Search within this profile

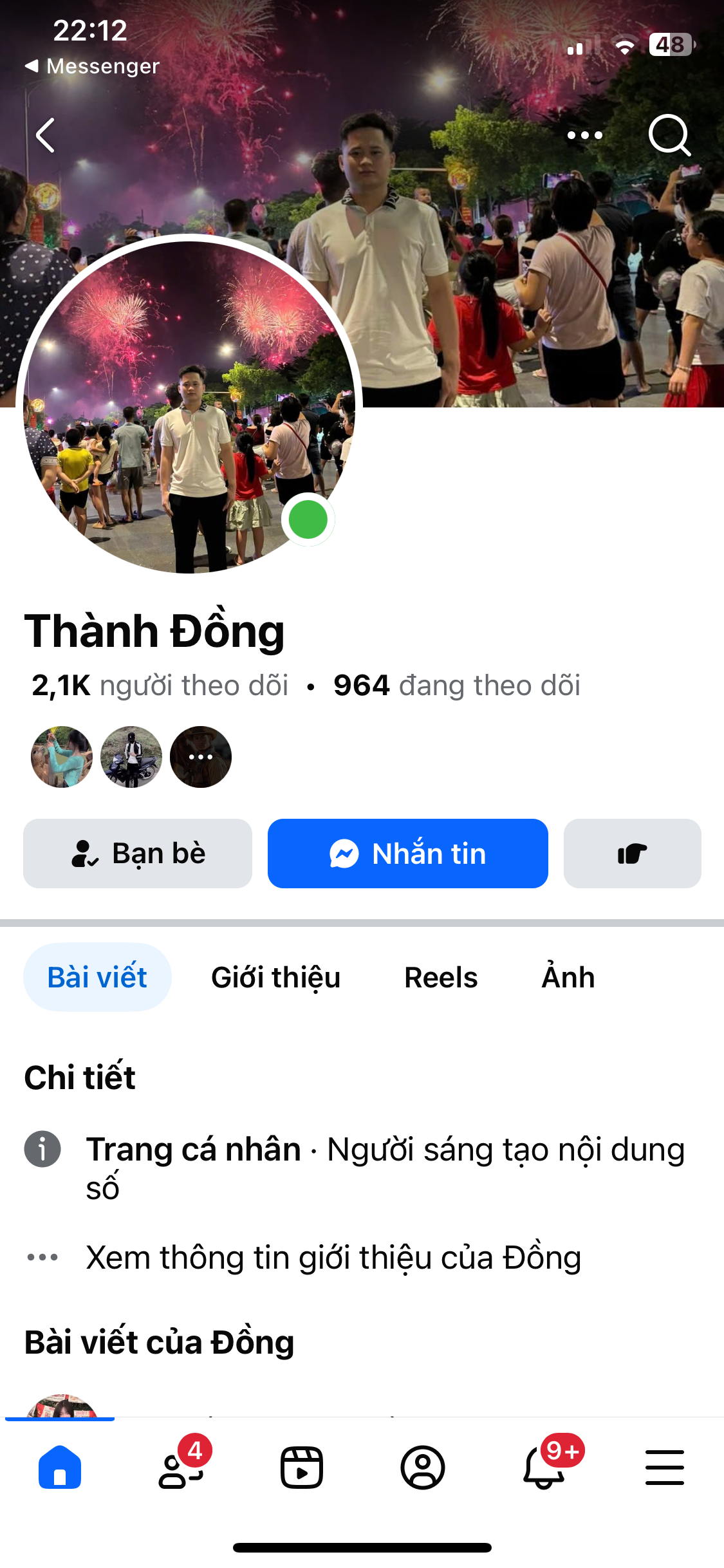pos(669,135)
